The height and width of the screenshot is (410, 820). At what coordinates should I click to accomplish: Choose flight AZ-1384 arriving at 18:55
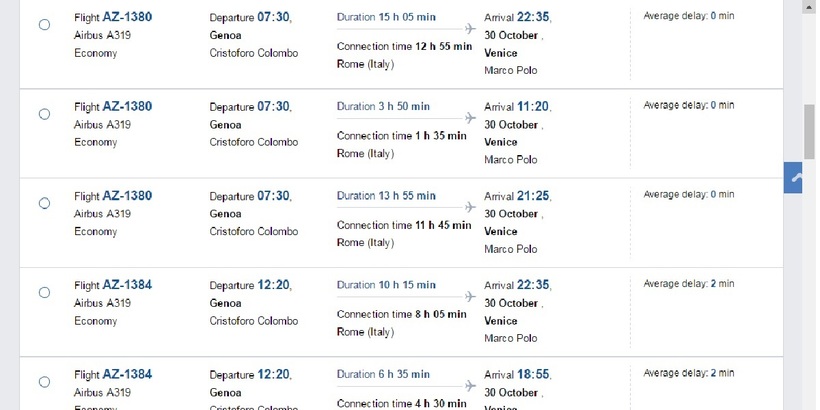pos(45,382)
